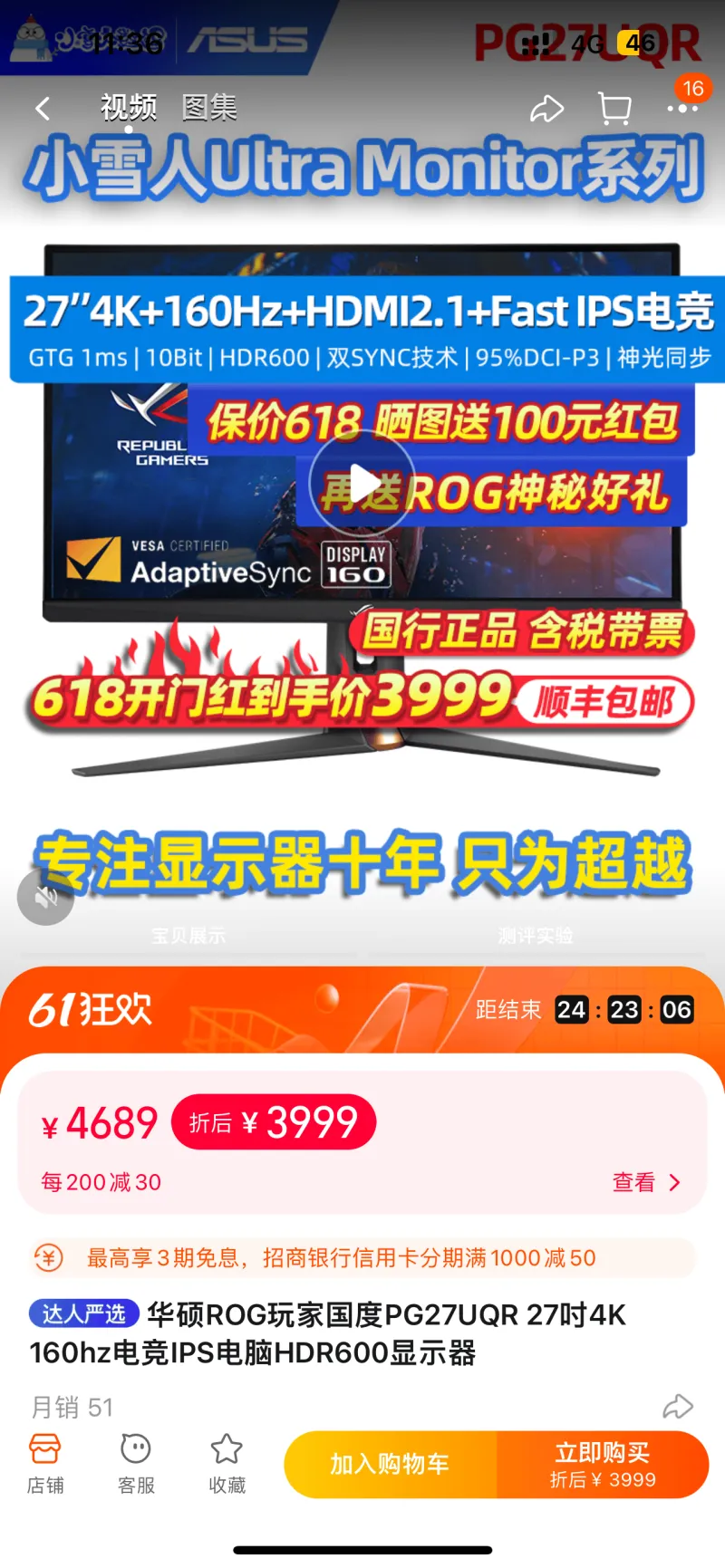The image size is (725, 1568).
Task: Buy now with 立即购买
Action: [x=603, y=1464]
